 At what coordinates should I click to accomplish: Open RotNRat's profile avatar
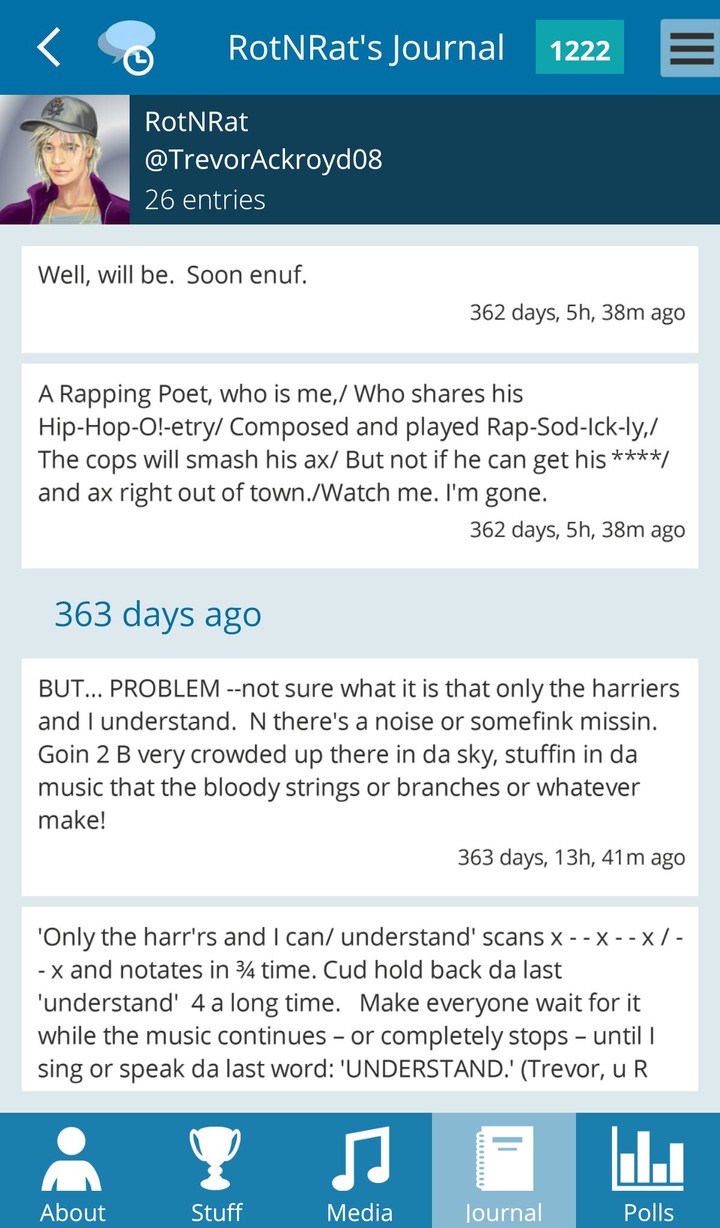[65, 160]
